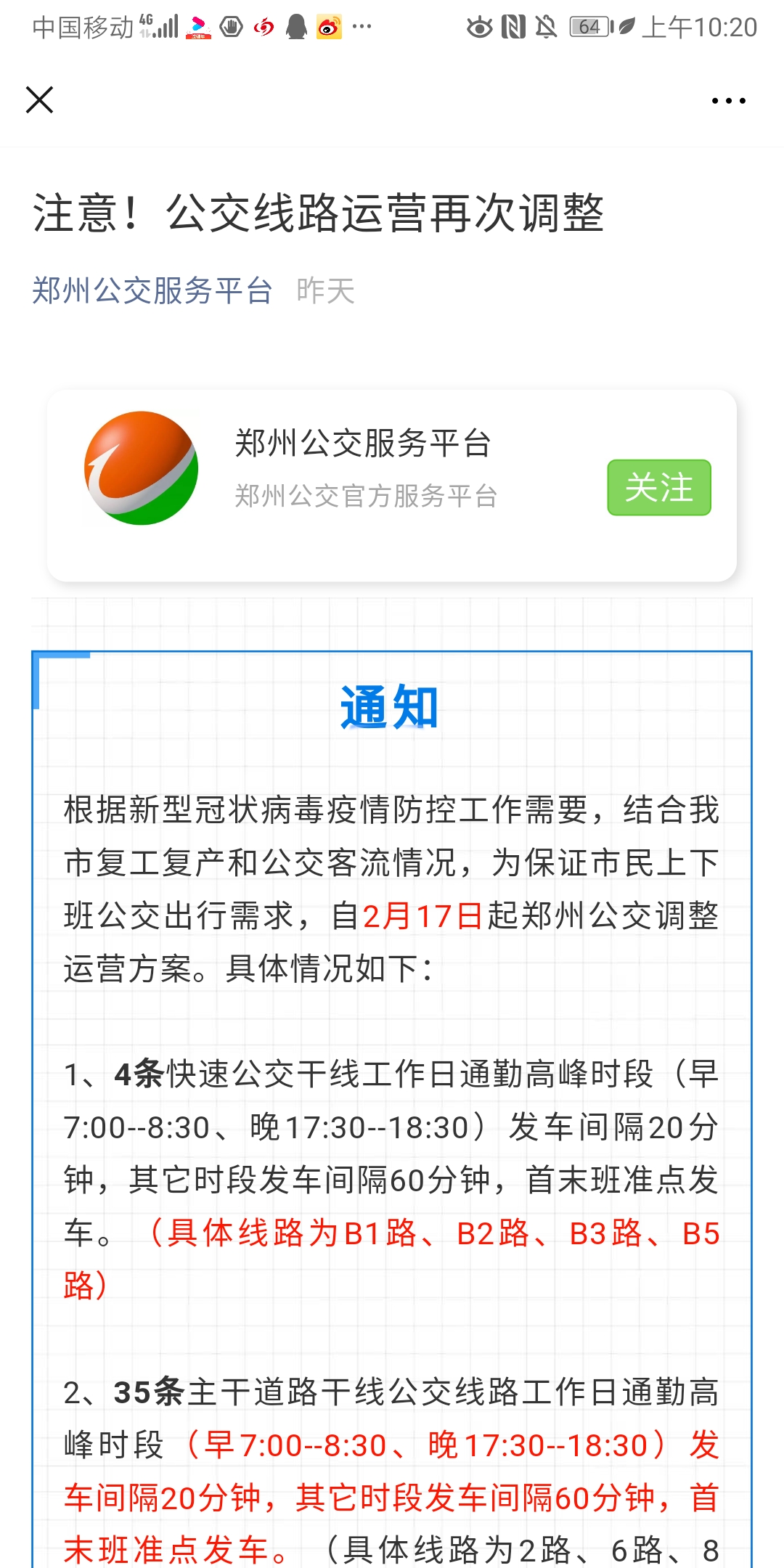Tap the green 关注 follow button

[658, 487]
